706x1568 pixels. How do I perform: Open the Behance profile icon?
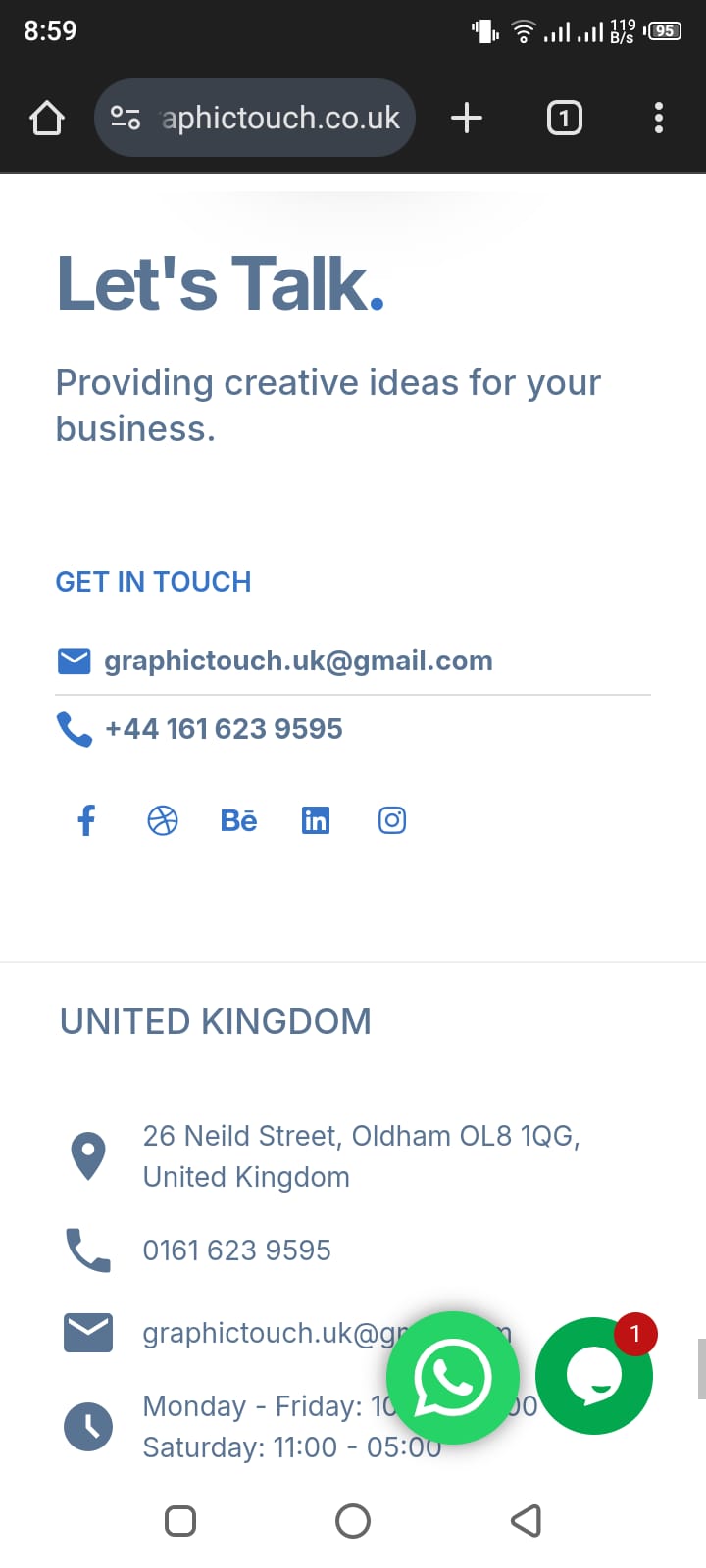pyautogui.click(x=239, y=820)
